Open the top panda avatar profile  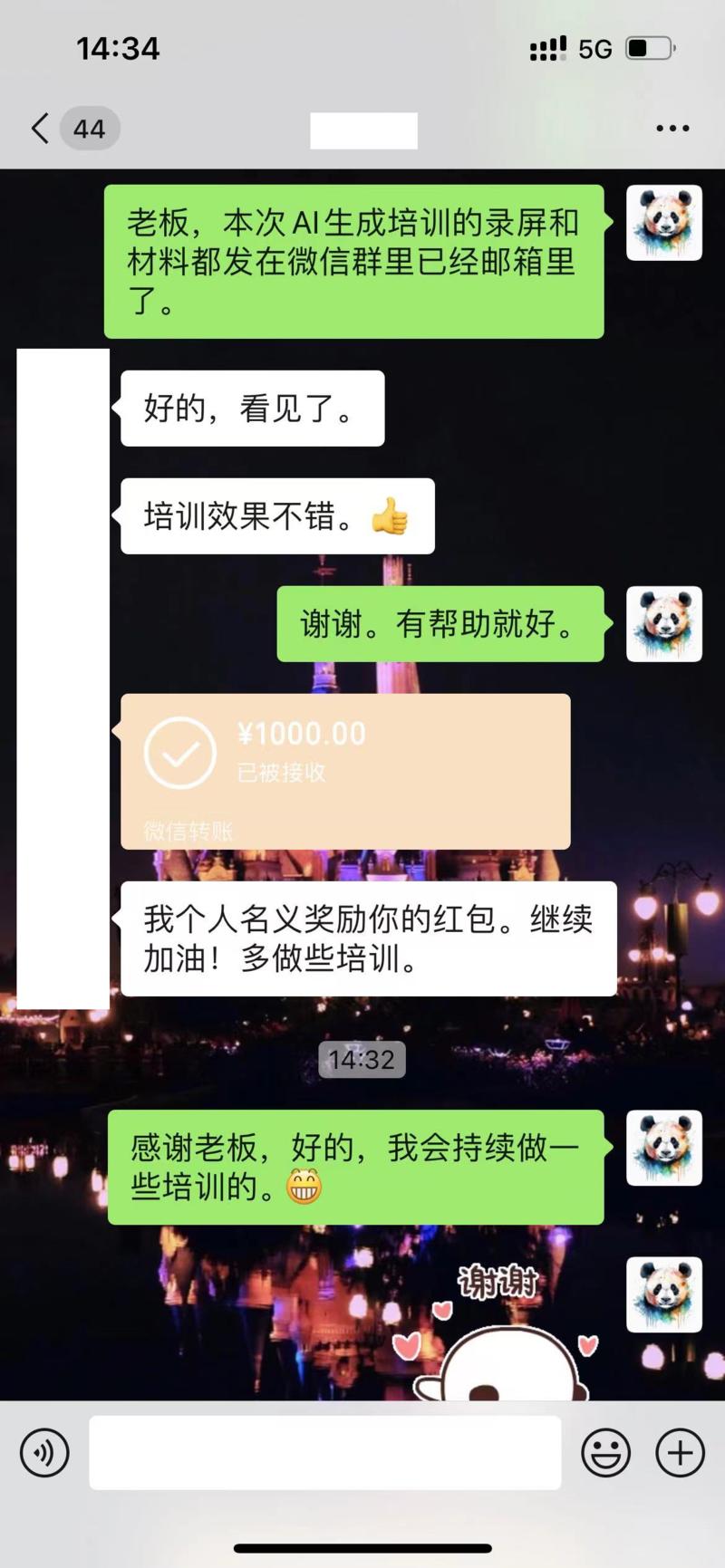(663, 223)
